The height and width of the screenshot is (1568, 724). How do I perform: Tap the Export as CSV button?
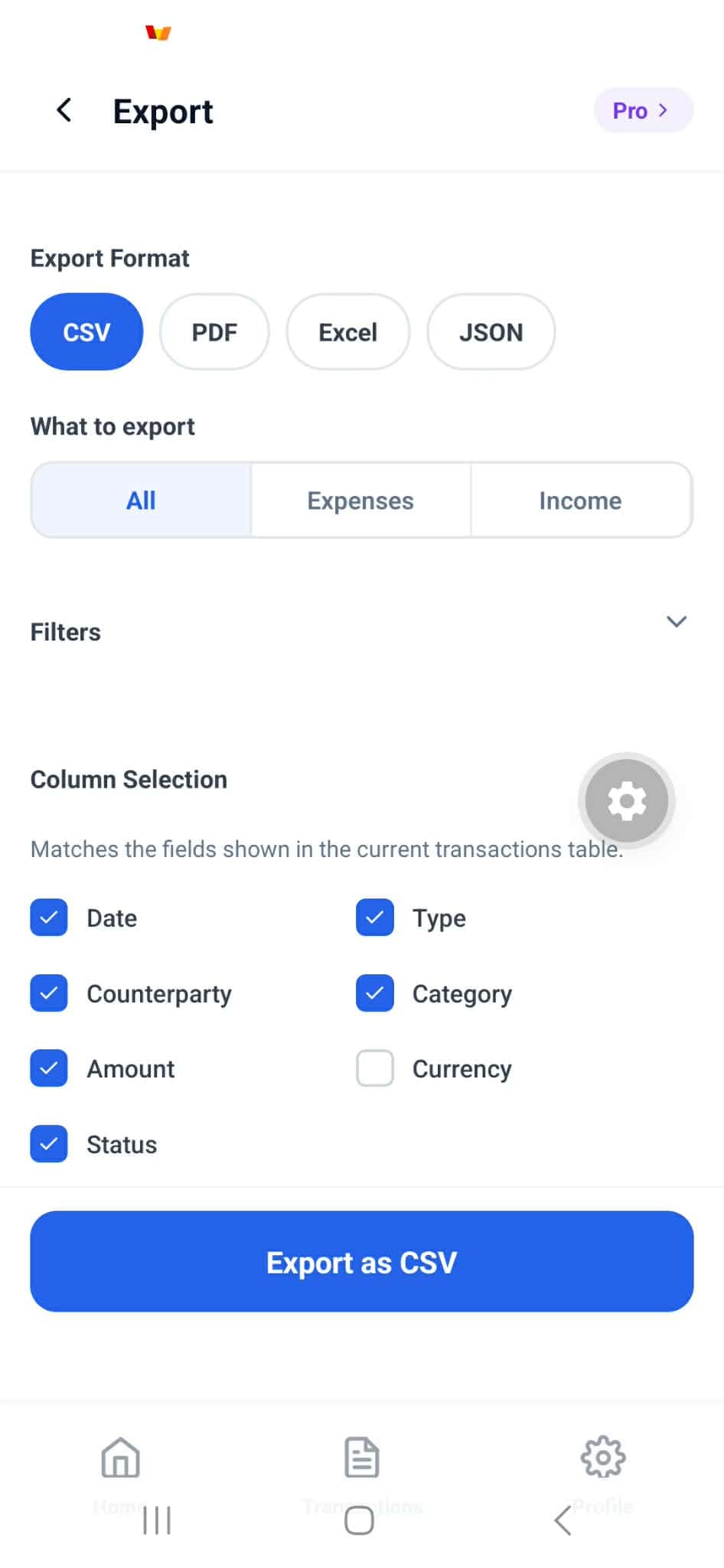click(361, 1262)
